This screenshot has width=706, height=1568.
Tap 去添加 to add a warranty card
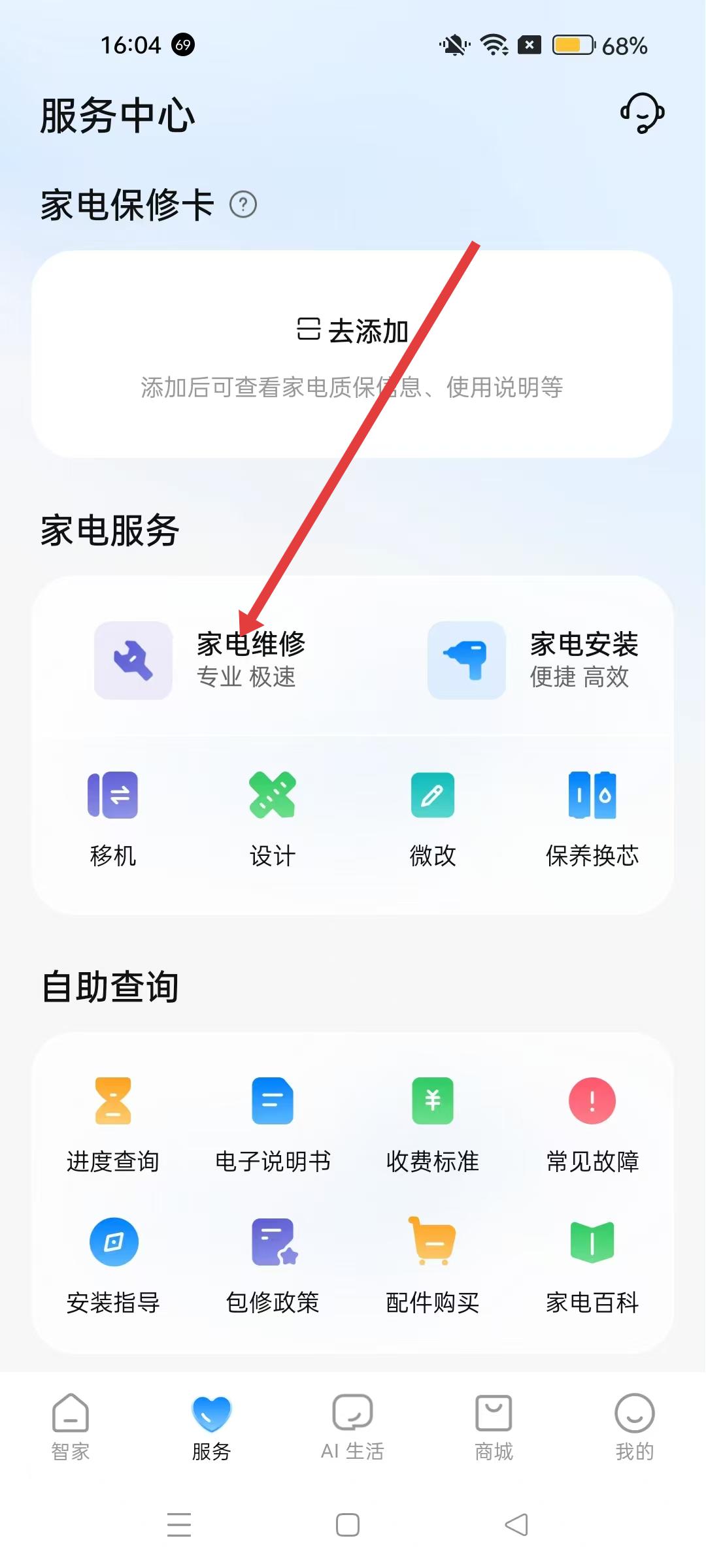[352, 331]
